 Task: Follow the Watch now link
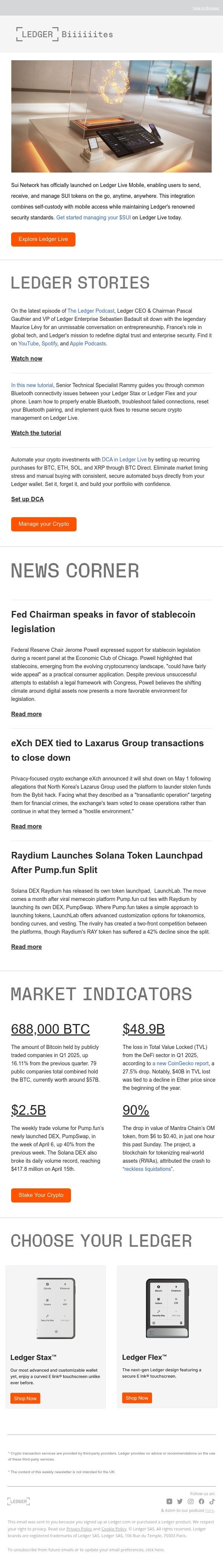pyautogui.click(x=27, y=358)
